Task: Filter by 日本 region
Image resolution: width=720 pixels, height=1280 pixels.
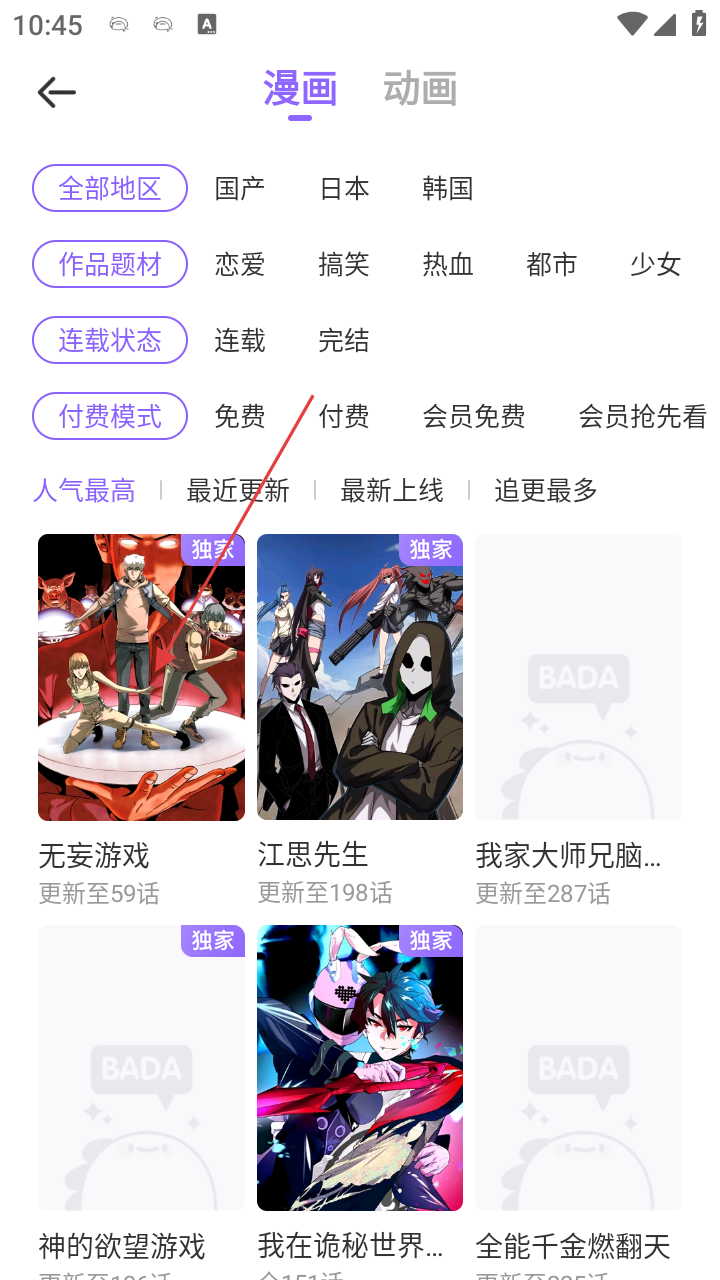Action: click(344, 189)
